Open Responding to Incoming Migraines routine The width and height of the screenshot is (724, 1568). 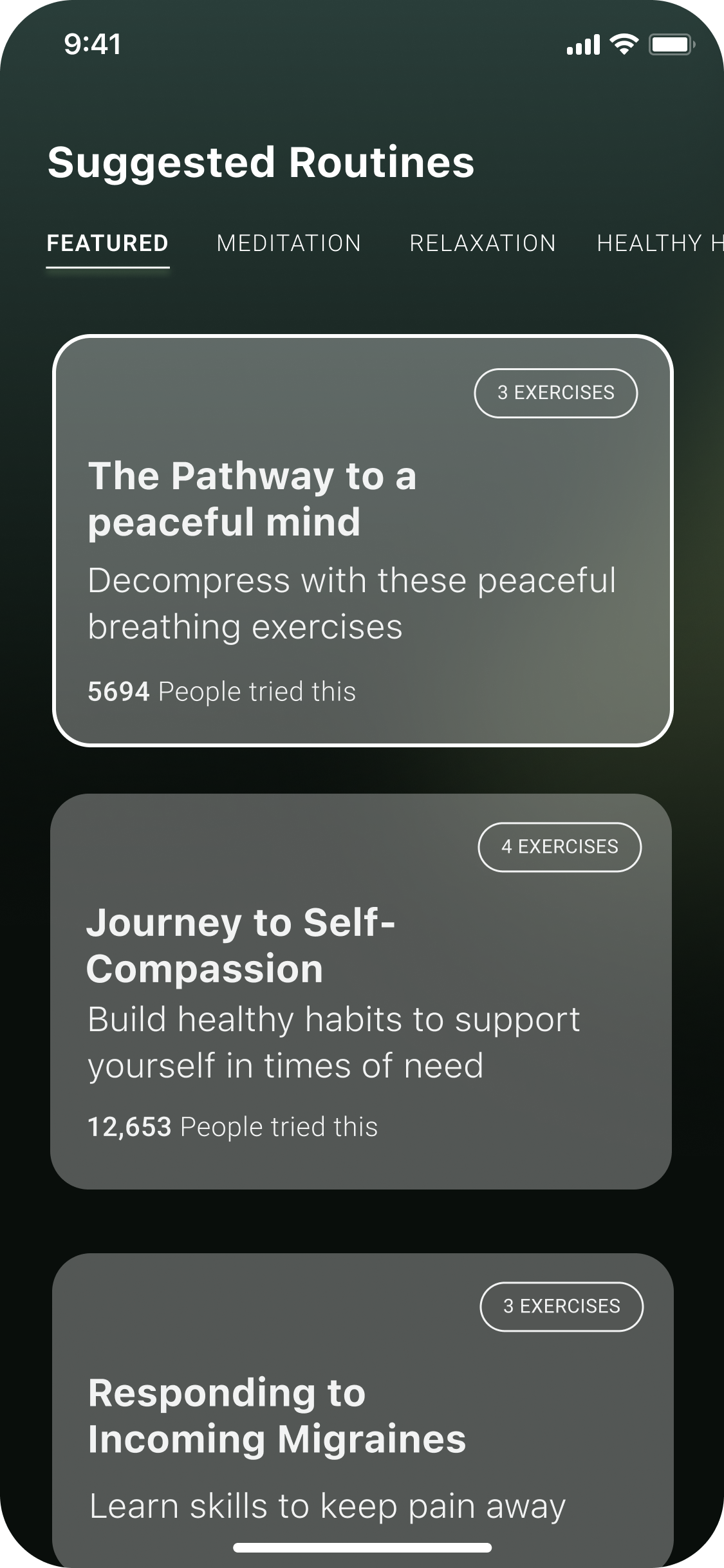point(362,1416)
